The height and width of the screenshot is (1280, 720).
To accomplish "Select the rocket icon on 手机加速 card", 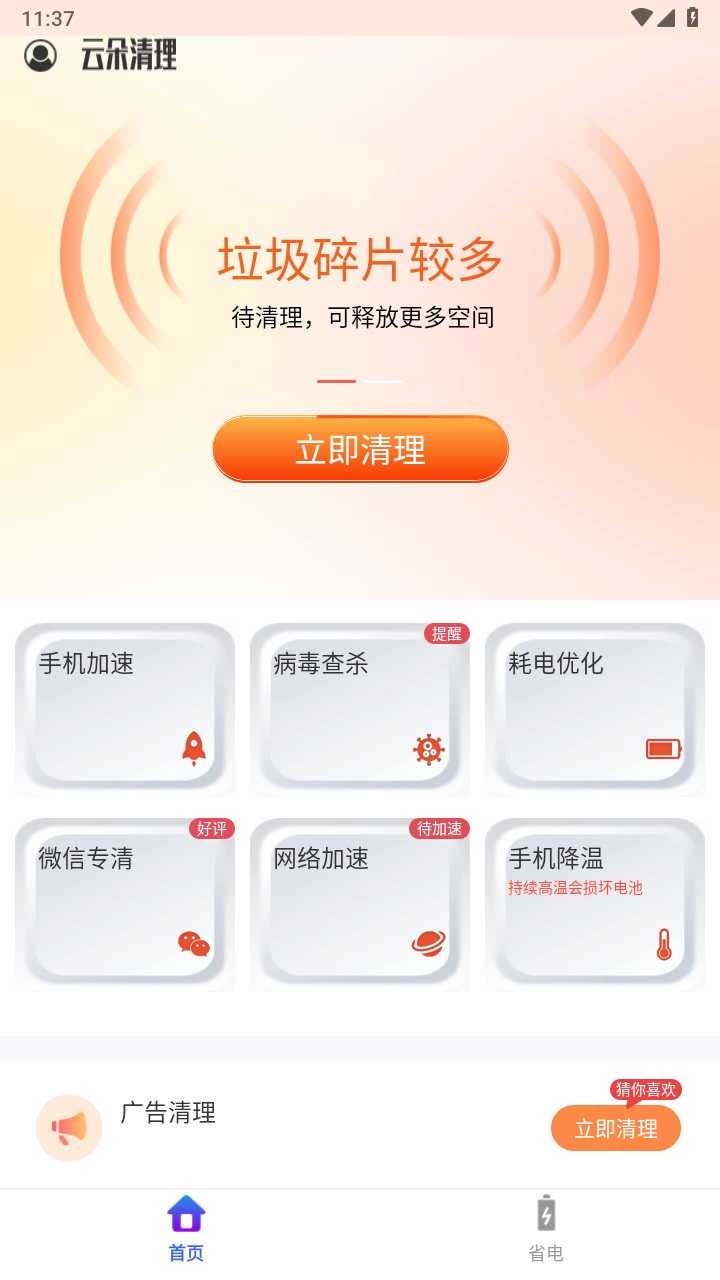I will point(194,747).
